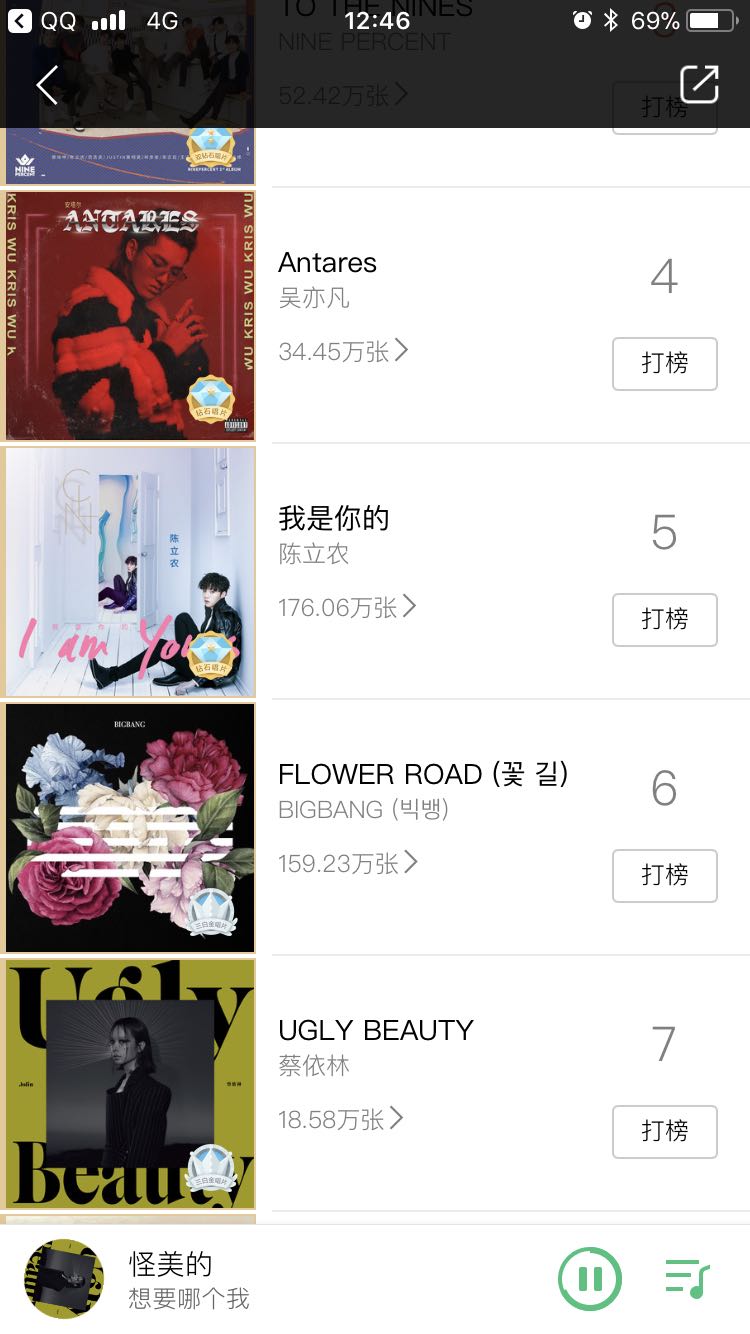Open Antares album cover by 吴亦凡
The width and height of the screenshot is (750, 1334).
(x=130, y=315)
